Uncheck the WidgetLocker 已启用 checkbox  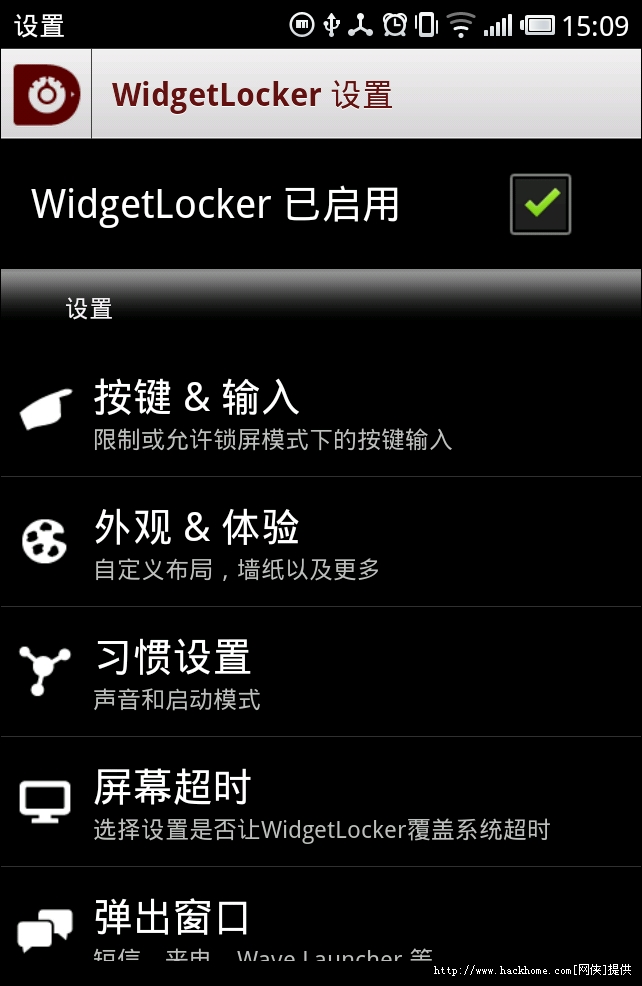540,205
